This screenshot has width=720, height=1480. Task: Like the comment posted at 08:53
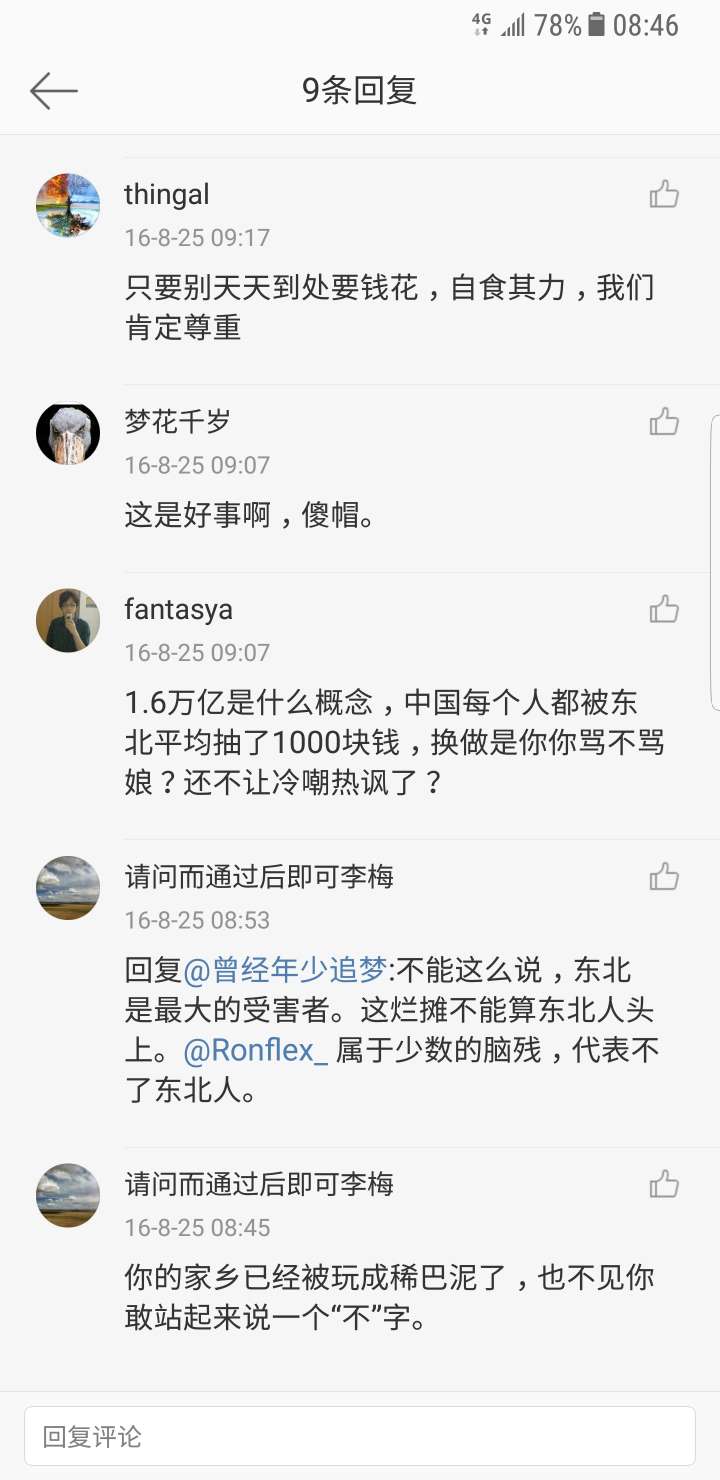tap(664, 877)
